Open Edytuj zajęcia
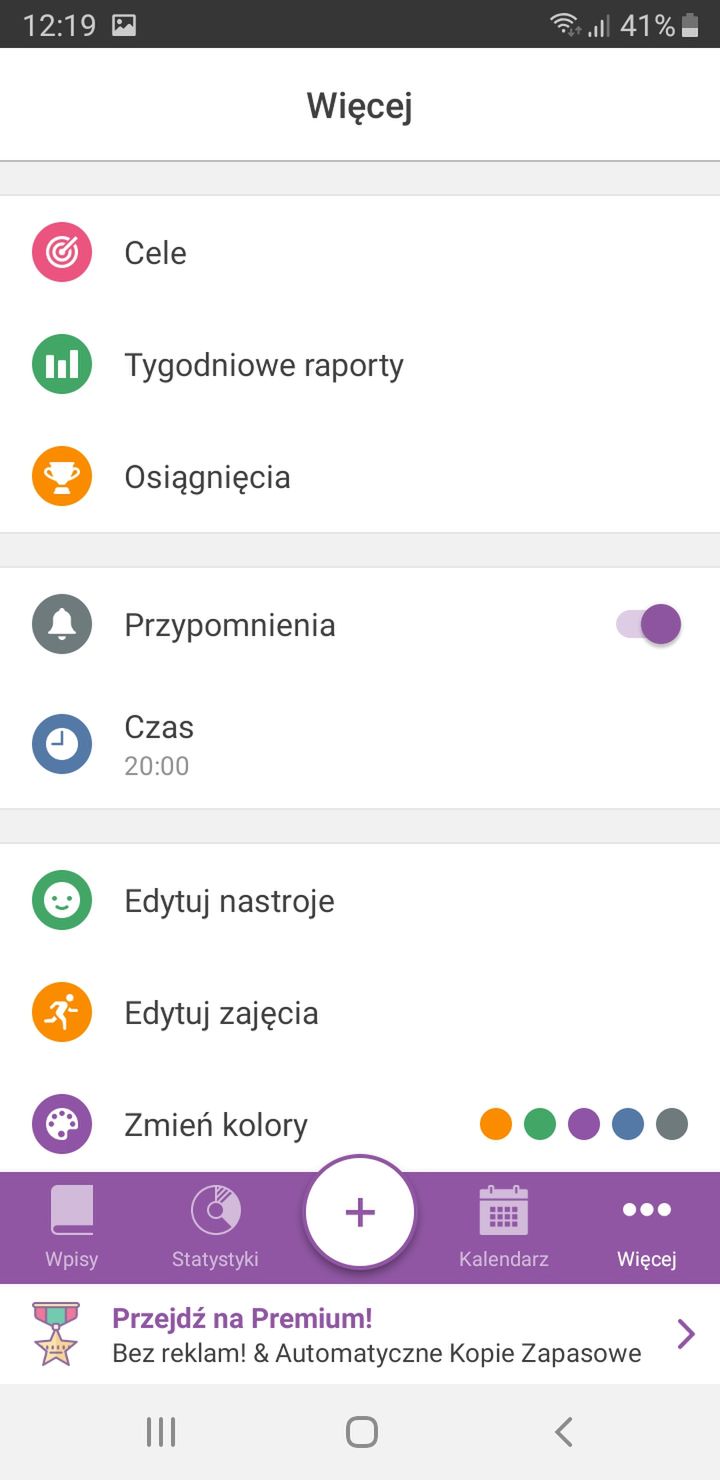Viewport: 720px width, 1480px height. point(360,1013)
